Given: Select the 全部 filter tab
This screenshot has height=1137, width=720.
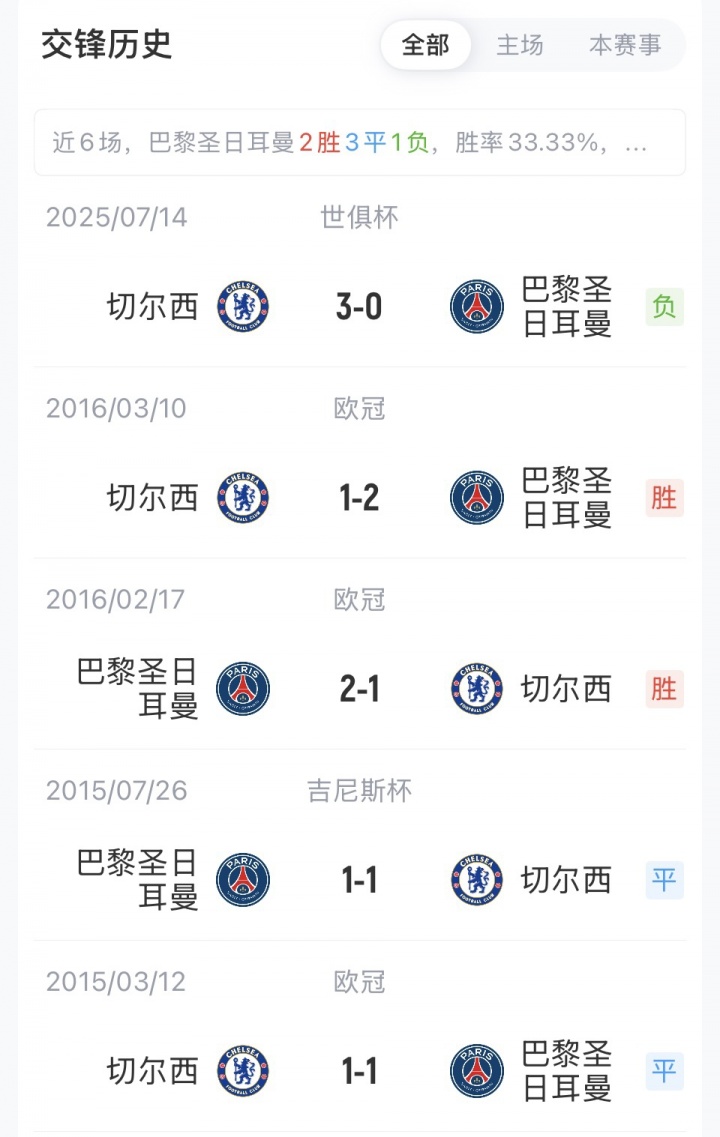Looking at the screenshot, I should (426, 45).
